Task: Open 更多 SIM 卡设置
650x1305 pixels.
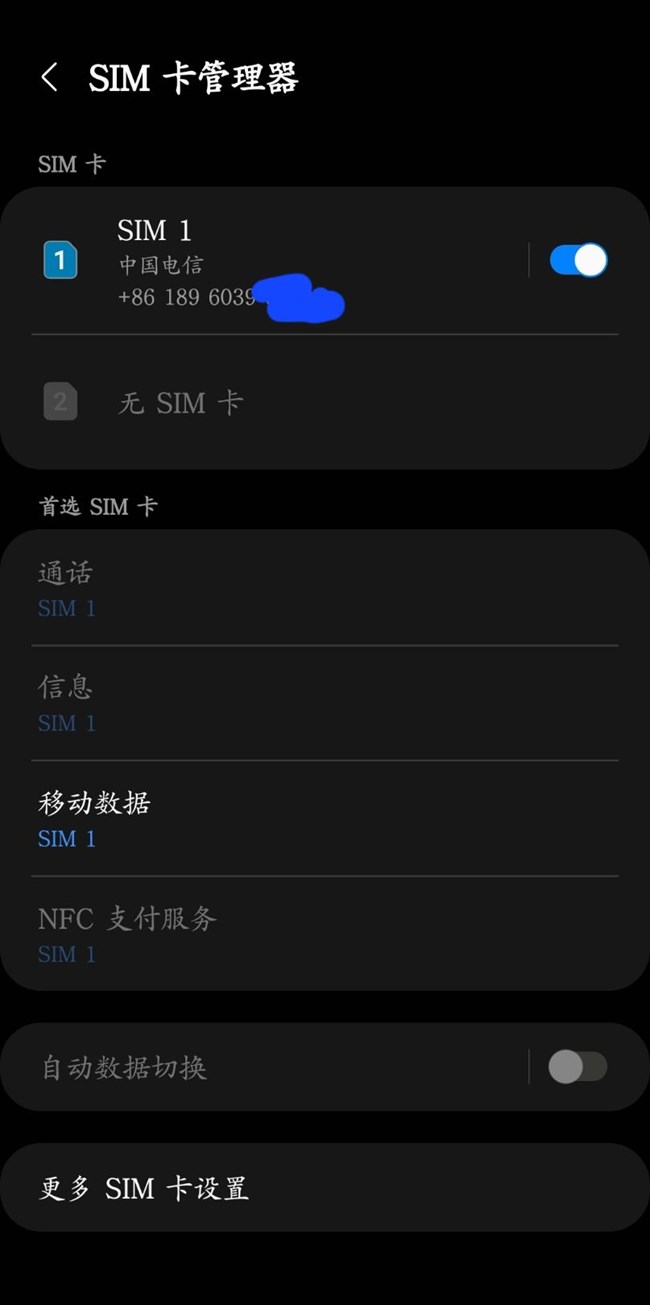Action: pos(324,1188)
